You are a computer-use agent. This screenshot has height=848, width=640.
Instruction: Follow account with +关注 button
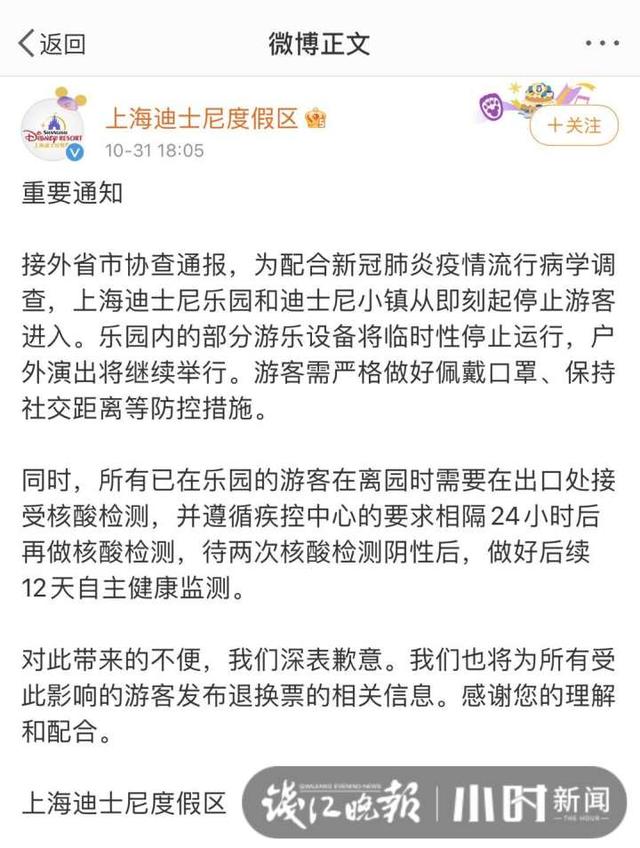(572, 126)
